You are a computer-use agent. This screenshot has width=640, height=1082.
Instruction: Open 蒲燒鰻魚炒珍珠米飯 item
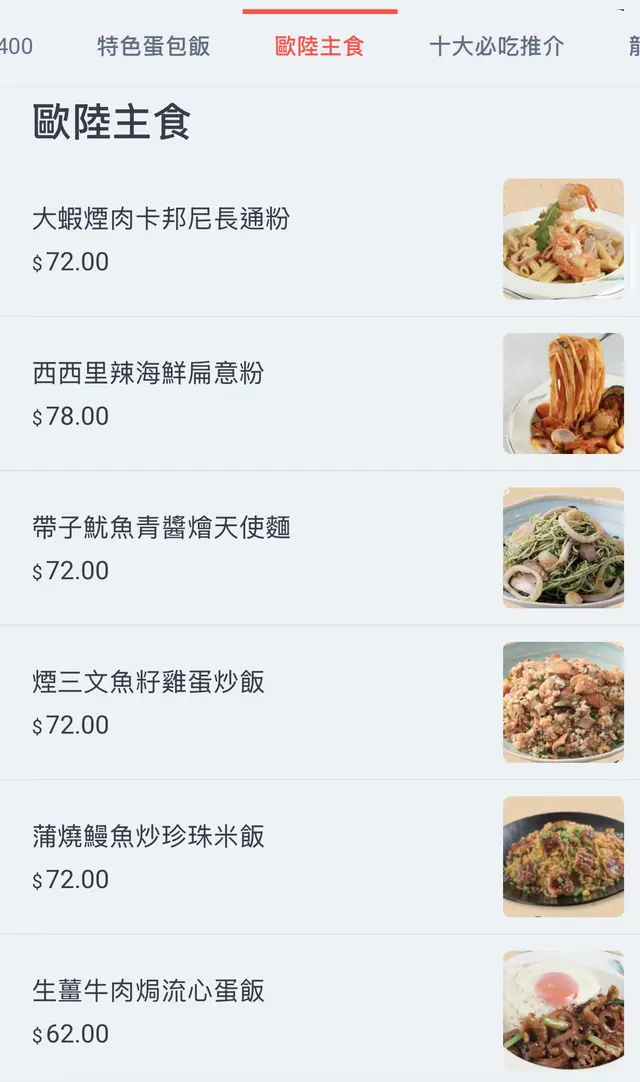click(148, 836)
